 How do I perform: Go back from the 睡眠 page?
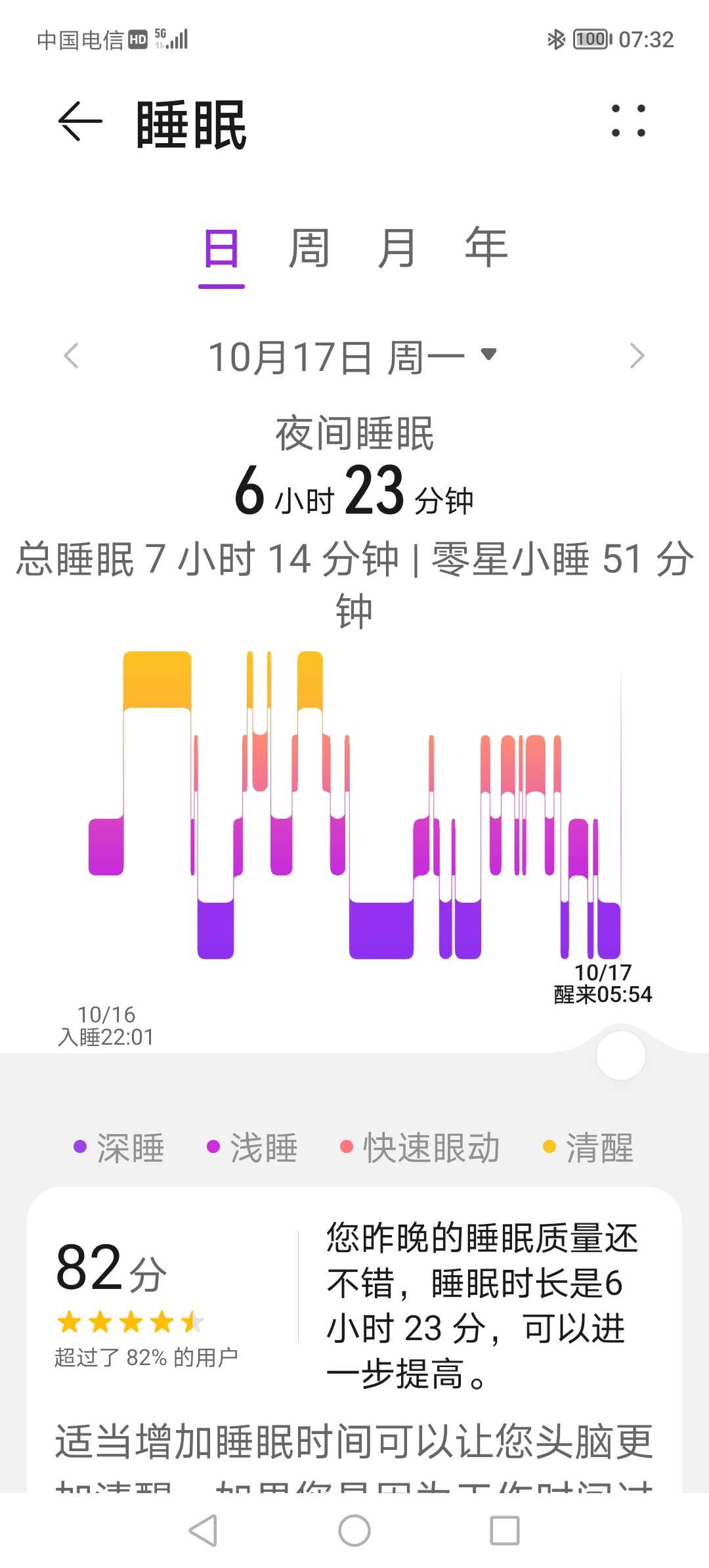80,121
